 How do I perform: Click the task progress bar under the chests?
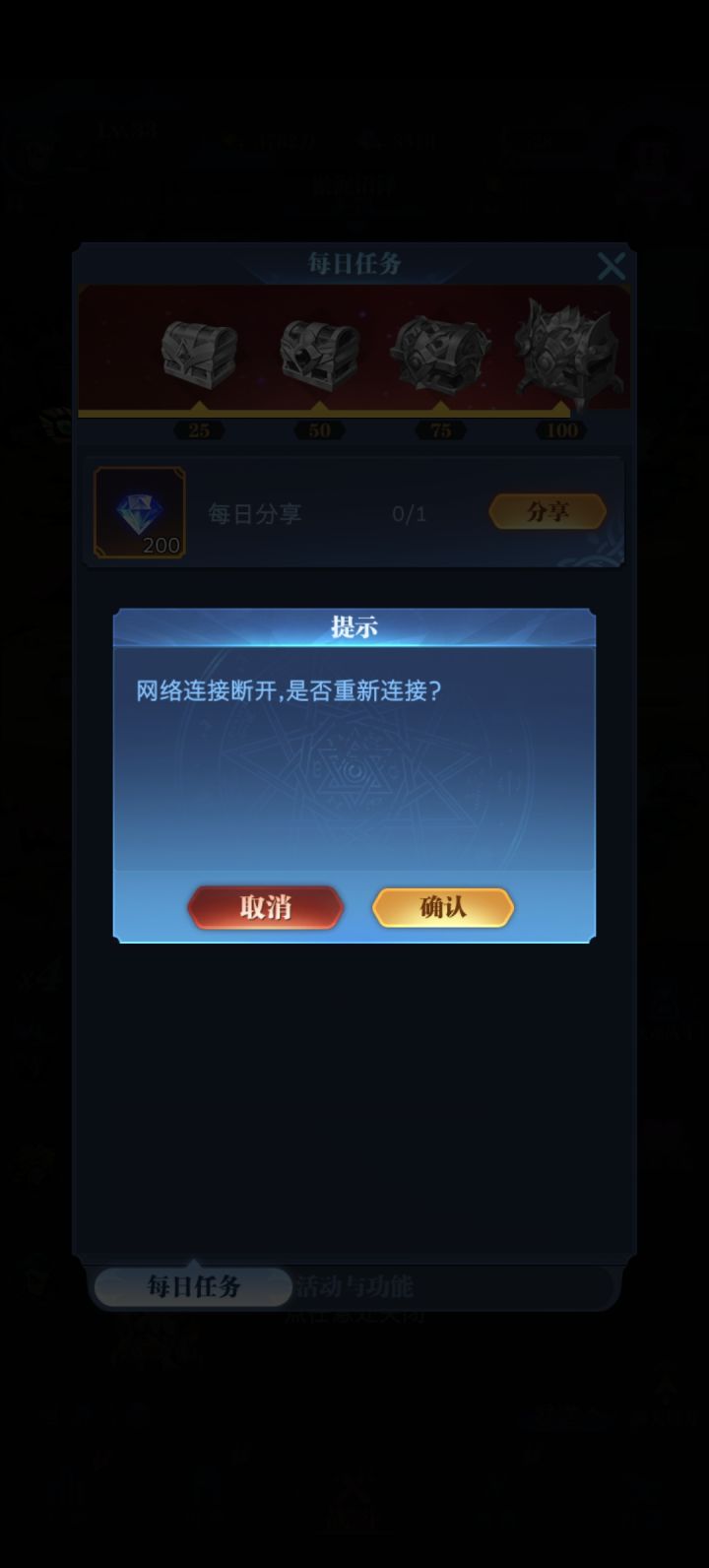tap(354, 414)
